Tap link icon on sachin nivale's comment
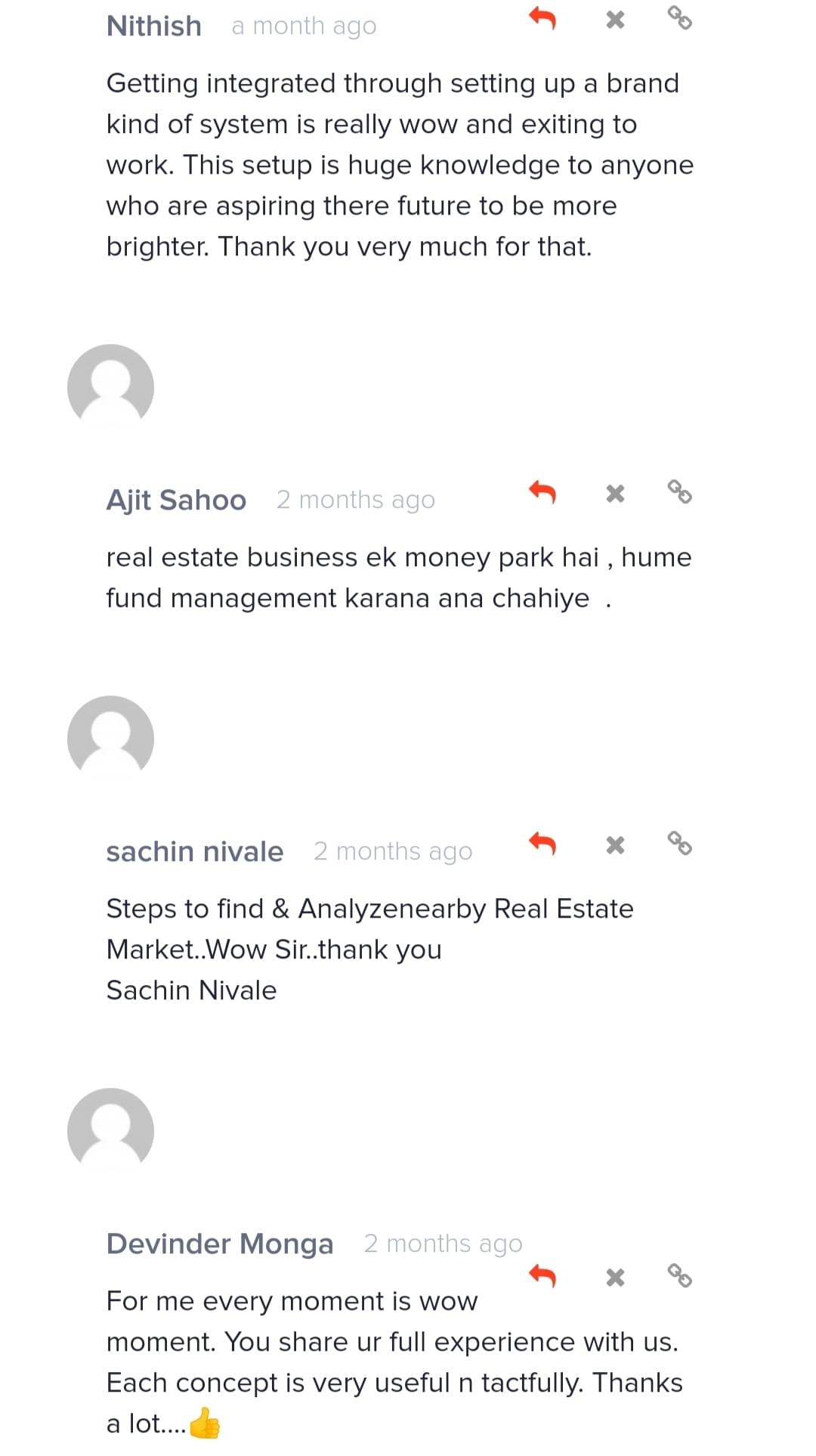Screen dimensions: 816x1456 pos(680,842)
